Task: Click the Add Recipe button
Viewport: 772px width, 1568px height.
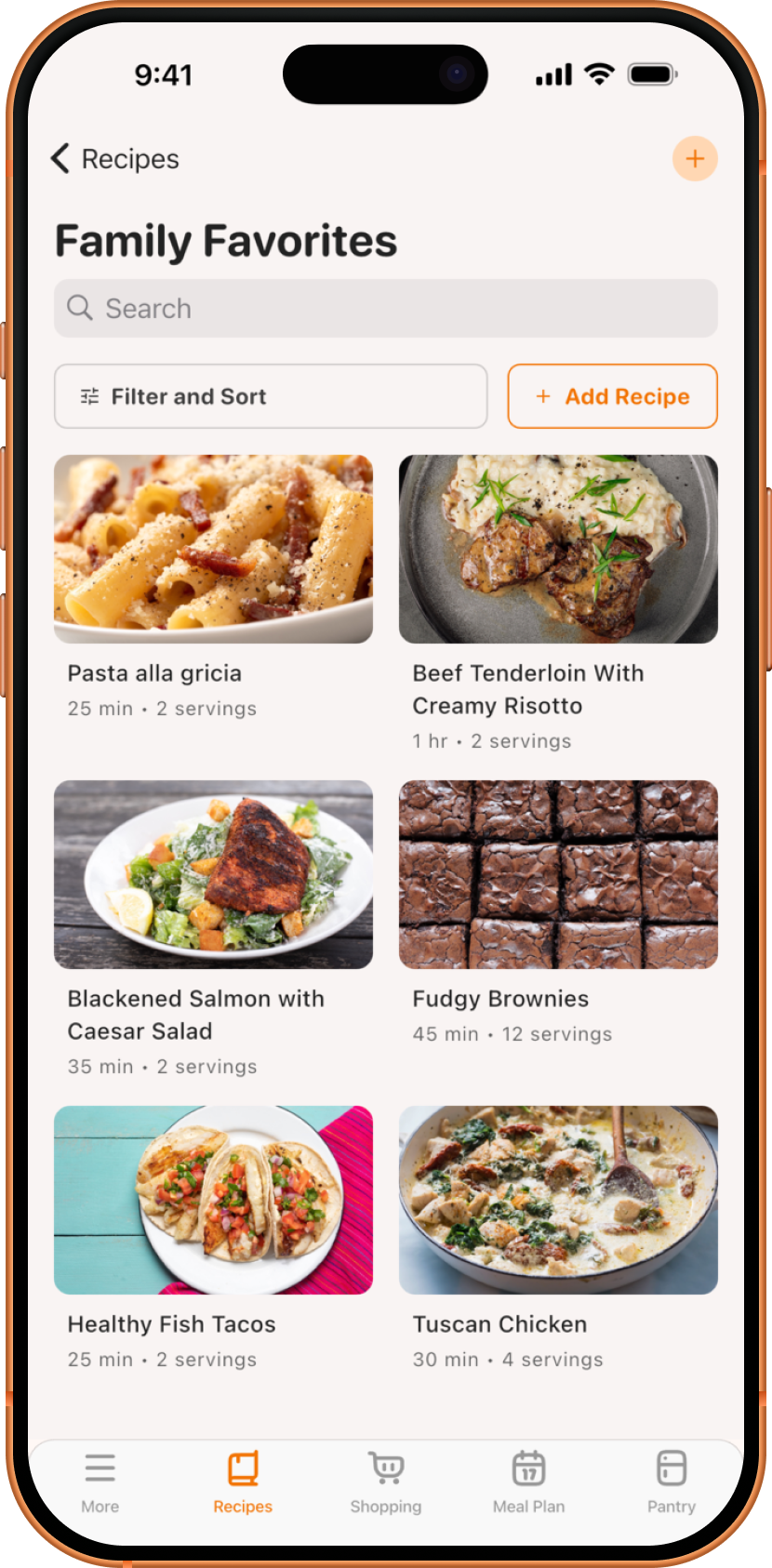Action: [611, 395]
